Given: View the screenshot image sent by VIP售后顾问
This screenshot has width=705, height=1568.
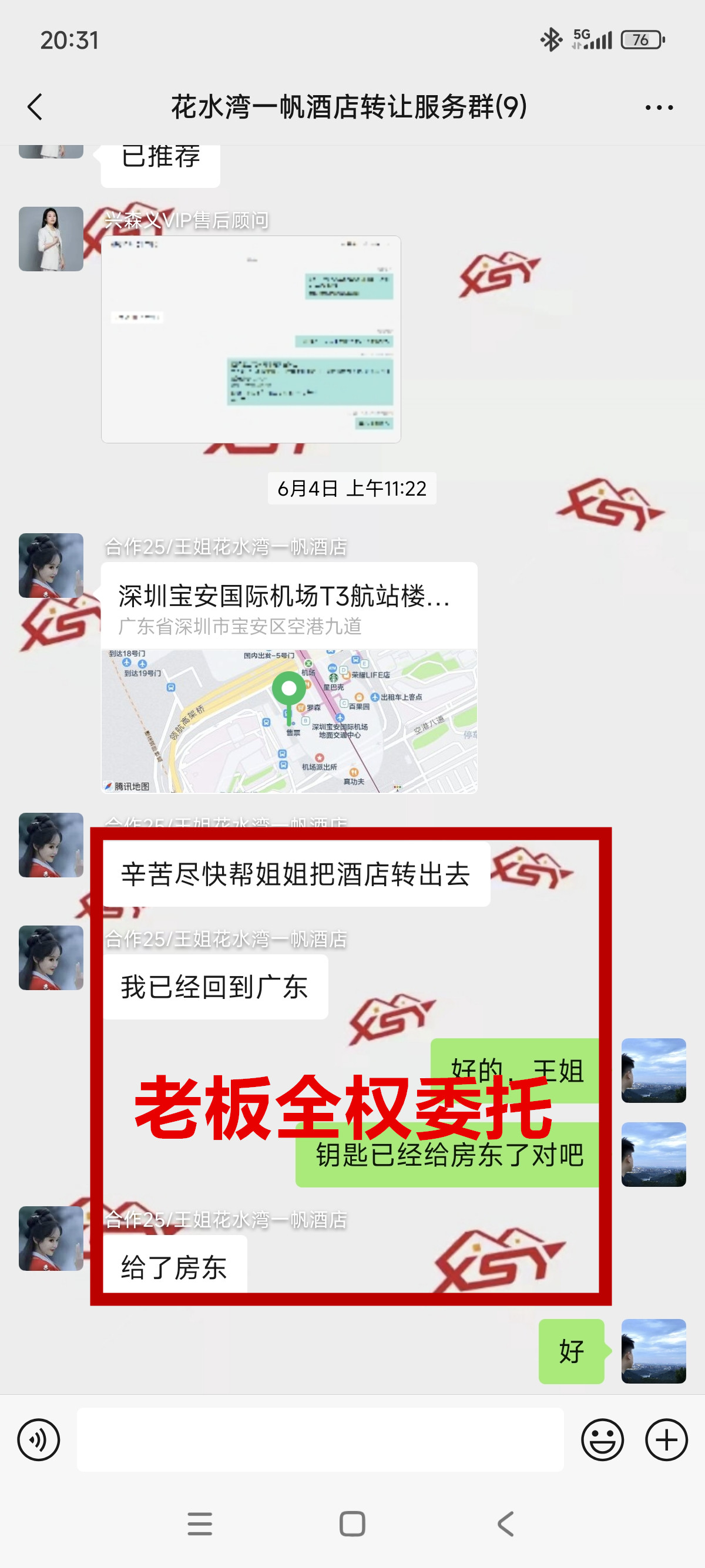Looking at the screenshot, I should [251, 339].
